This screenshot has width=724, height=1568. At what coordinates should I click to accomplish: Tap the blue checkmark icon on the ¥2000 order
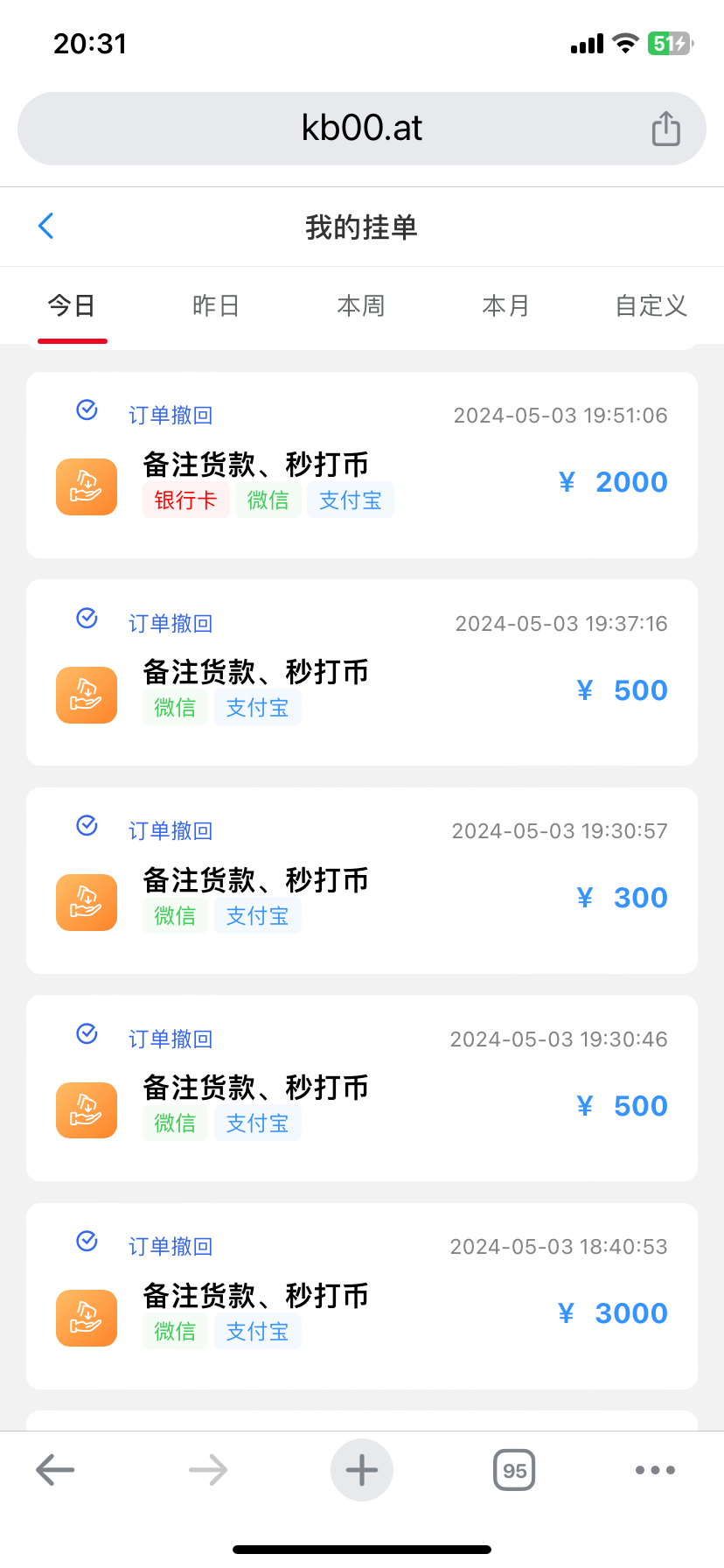point(86,409)
